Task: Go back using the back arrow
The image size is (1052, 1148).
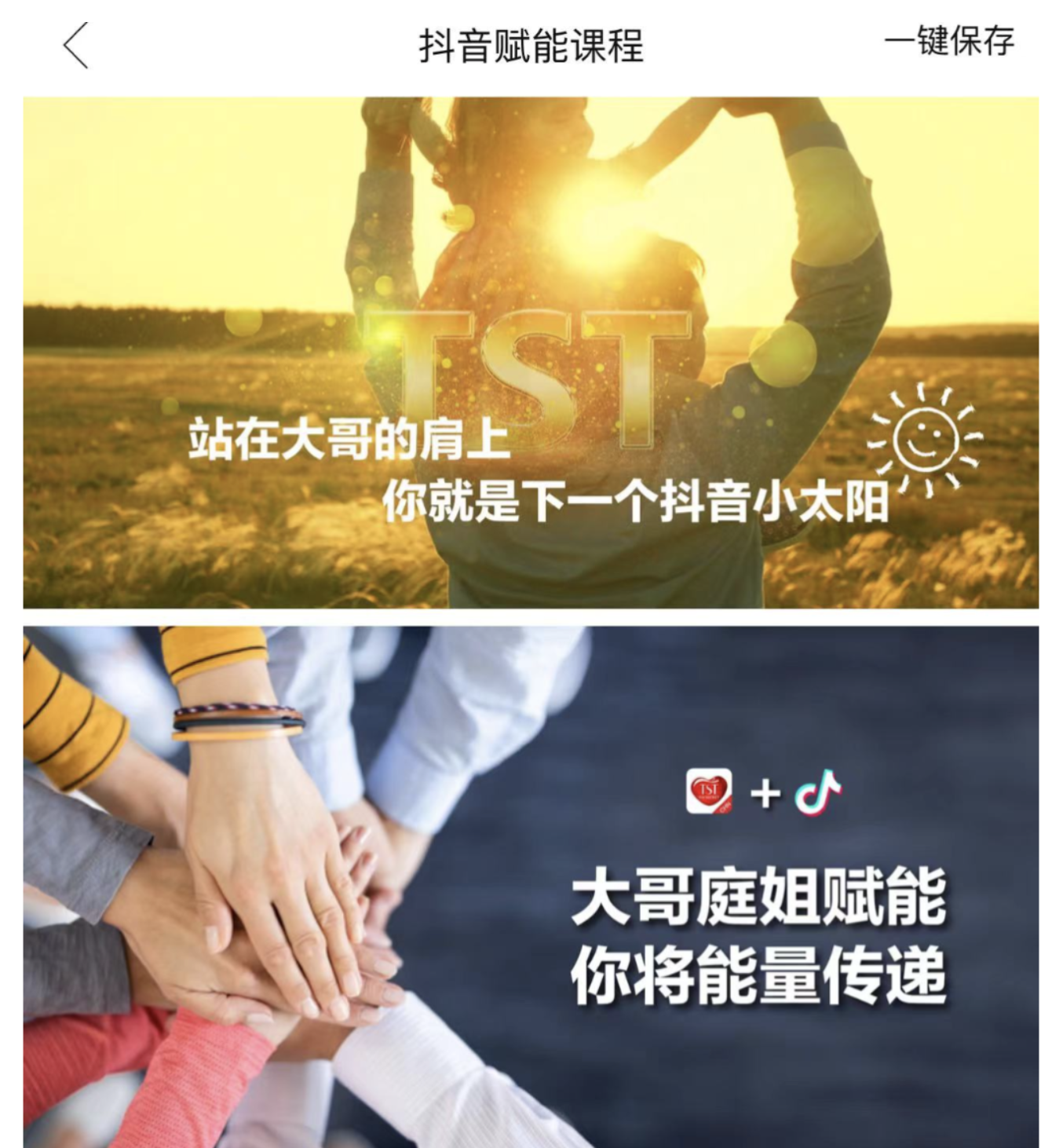Action: click(x=76, y=46)
